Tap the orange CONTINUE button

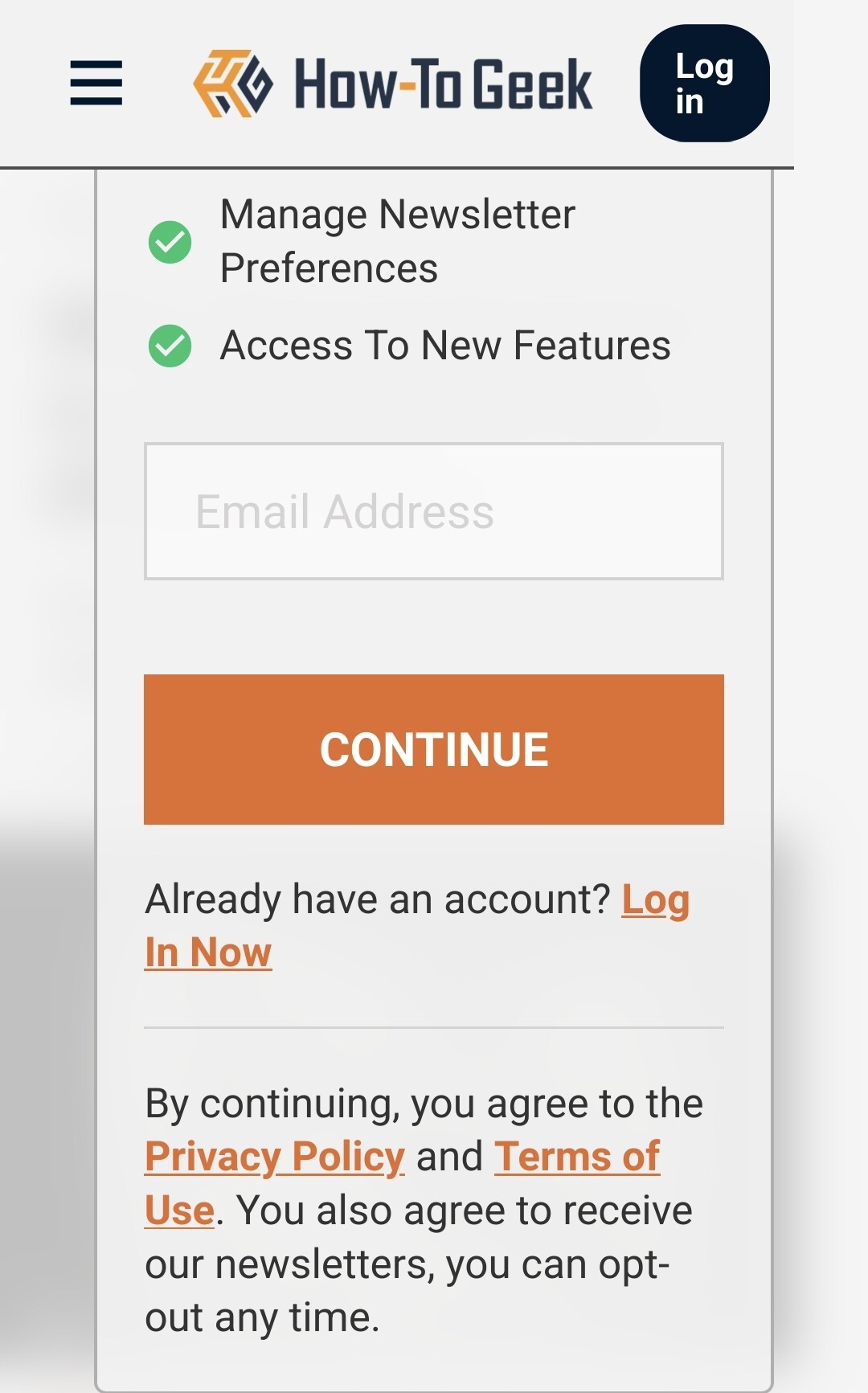point(434,749)
